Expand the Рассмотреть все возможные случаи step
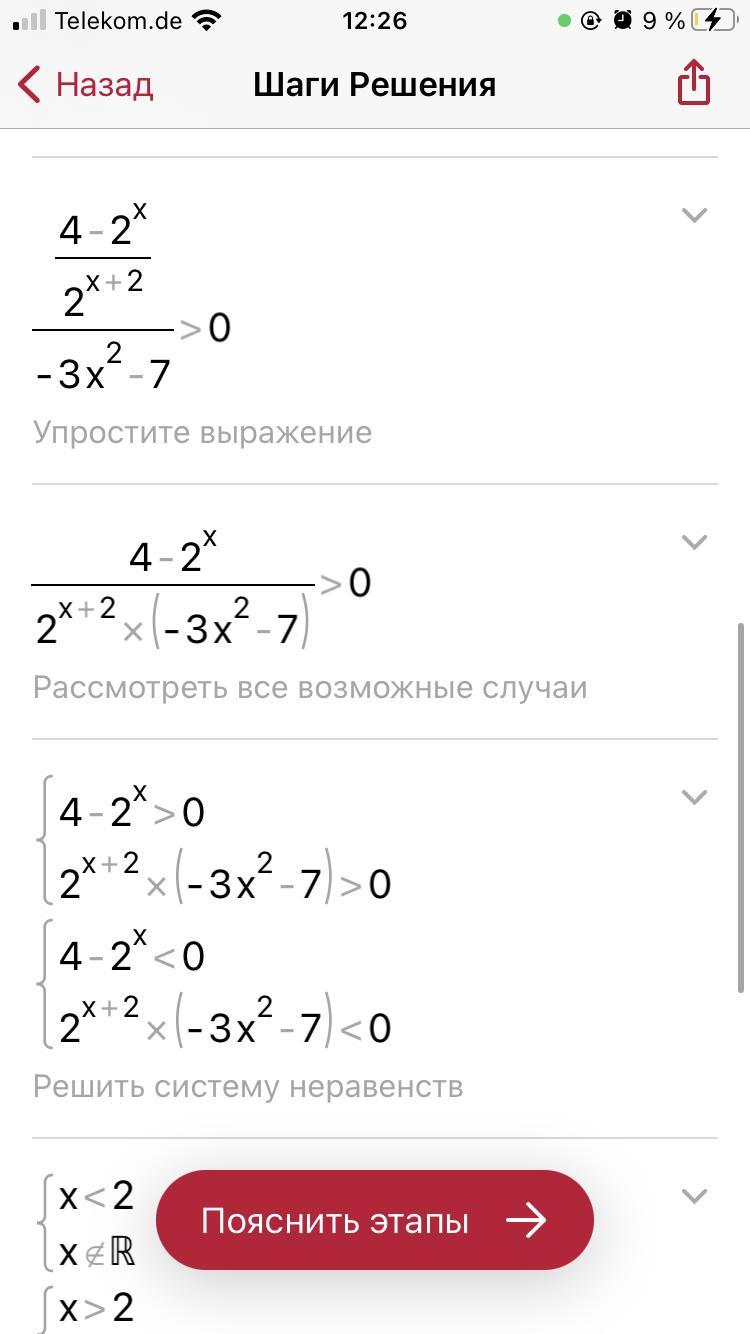The image size is (750, 1334). click(x=694, y=542)
